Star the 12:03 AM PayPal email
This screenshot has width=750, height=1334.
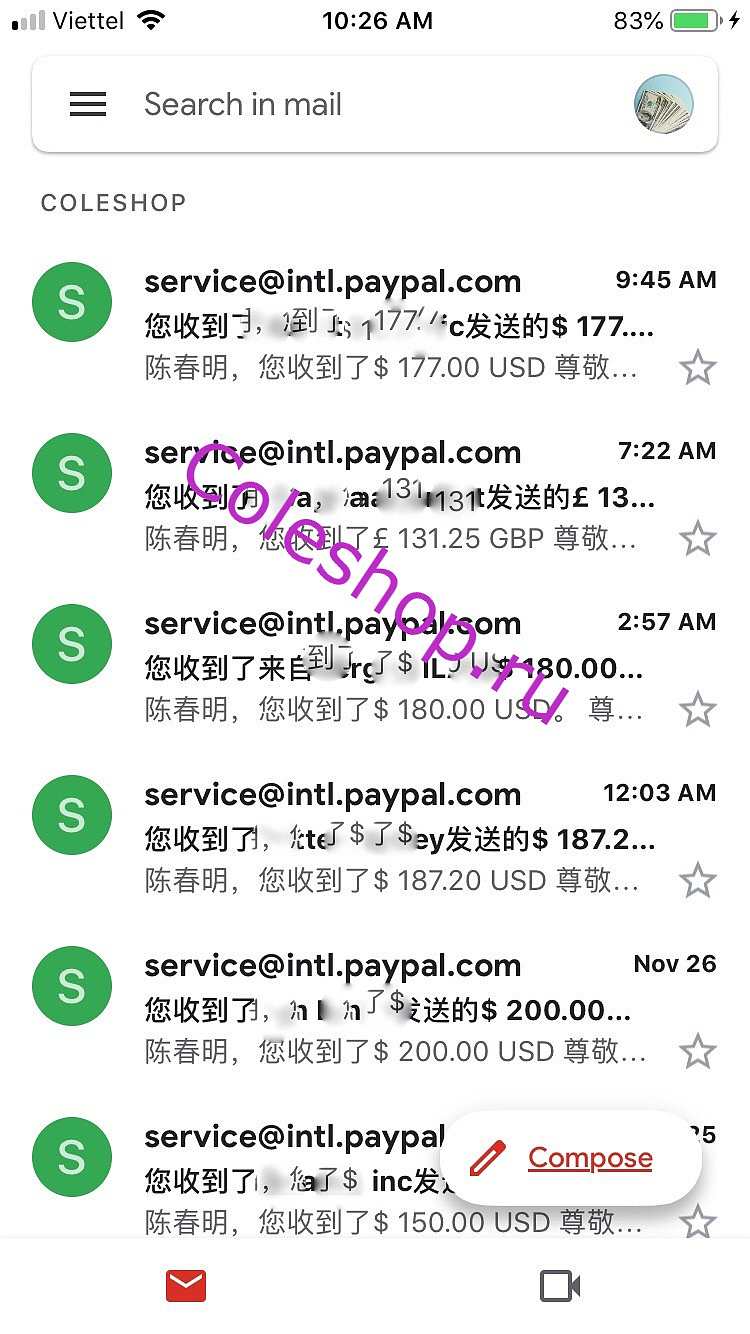click(x=698, y=882)
